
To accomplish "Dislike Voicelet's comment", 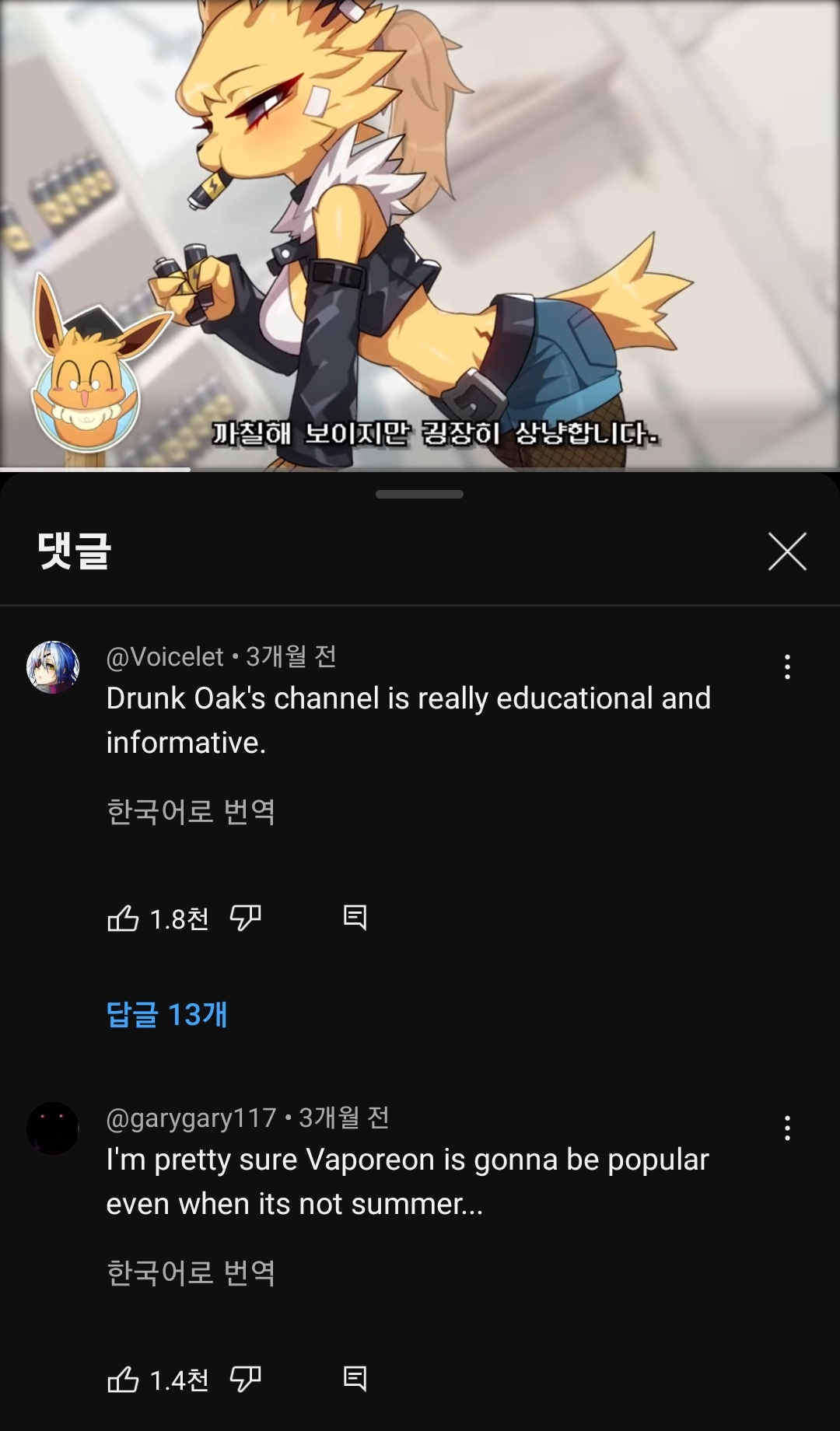I will point(246,918).
